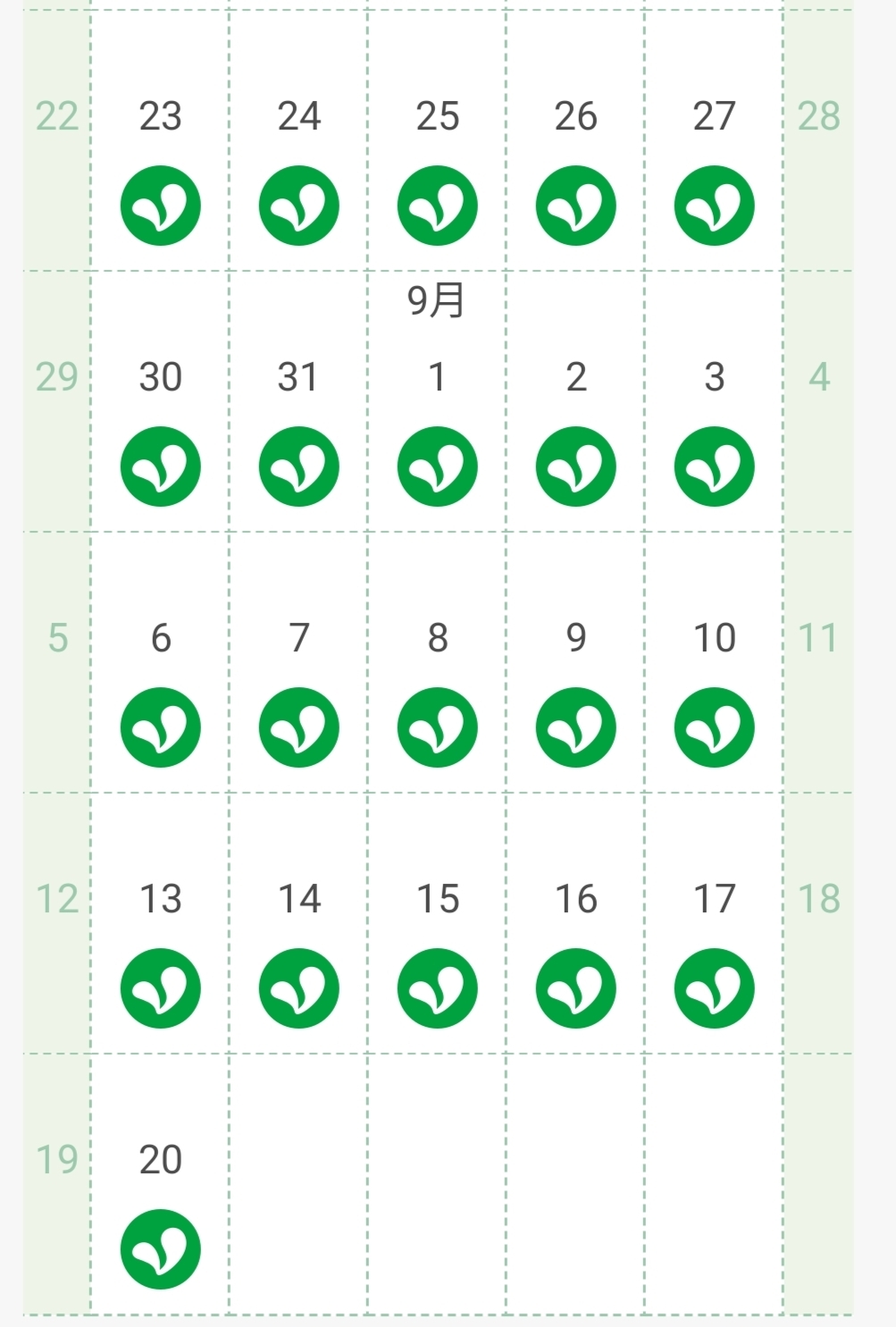Open September 1 in the calendar
Image resolution: width=896 pixels, height=1327 pixels.
437,401
